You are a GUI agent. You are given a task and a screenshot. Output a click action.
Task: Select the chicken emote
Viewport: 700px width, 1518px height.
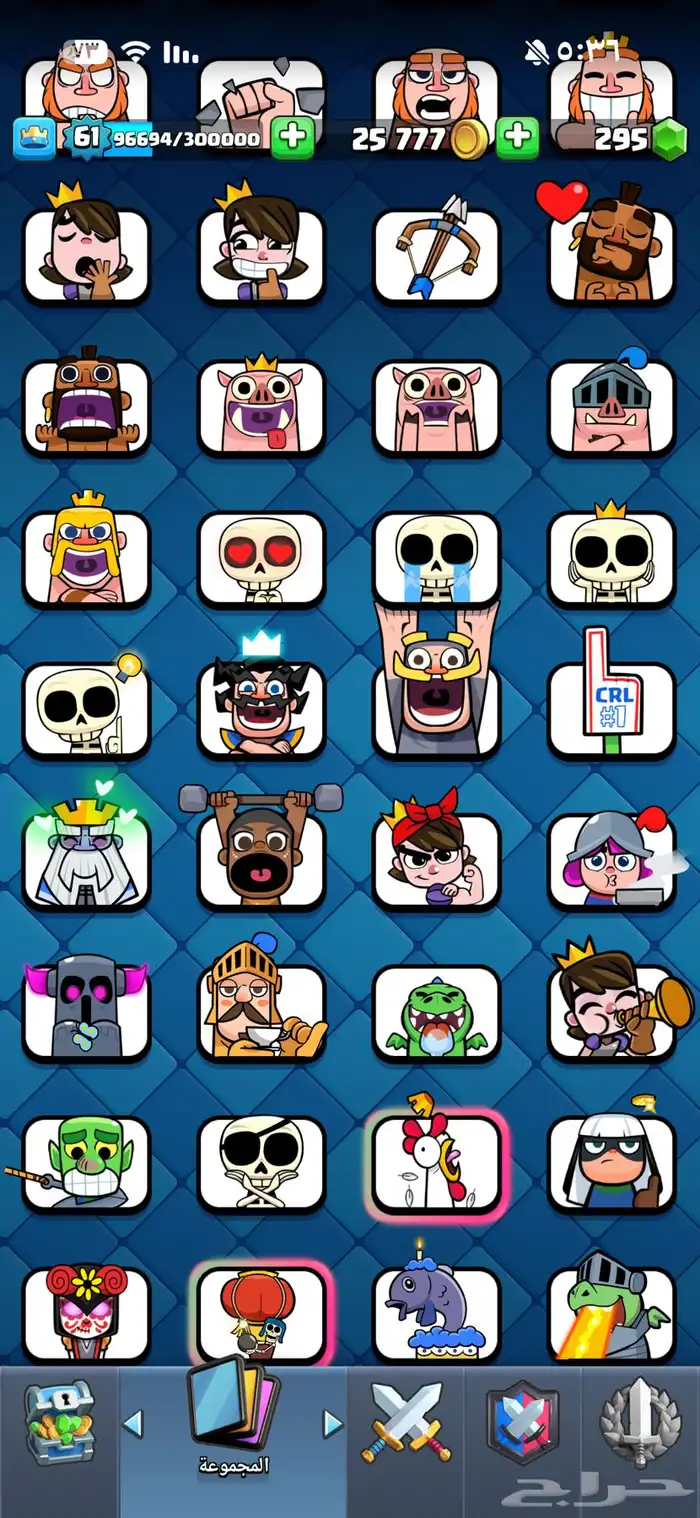coord(436,1162)
